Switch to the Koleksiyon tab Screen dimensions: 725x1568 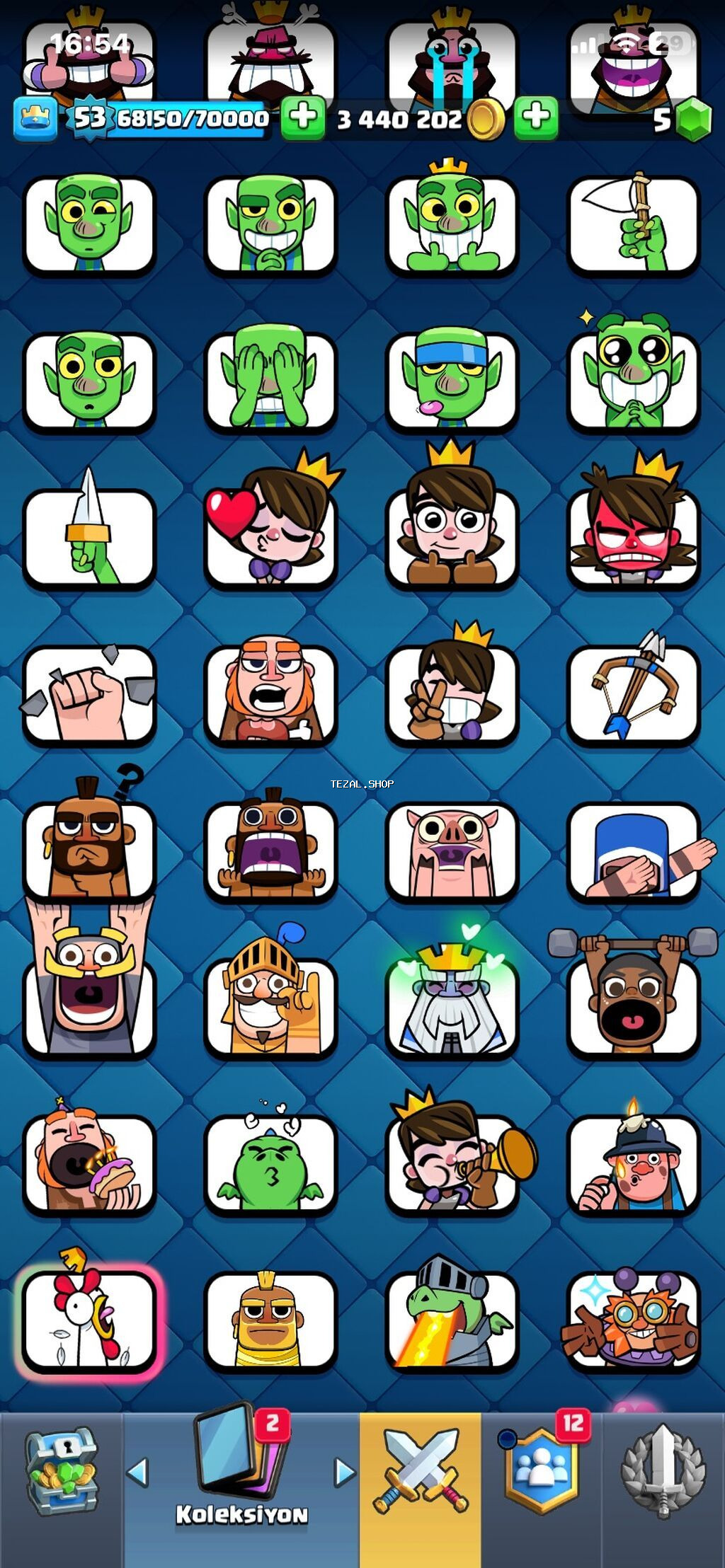click(x=241, y=1473)
